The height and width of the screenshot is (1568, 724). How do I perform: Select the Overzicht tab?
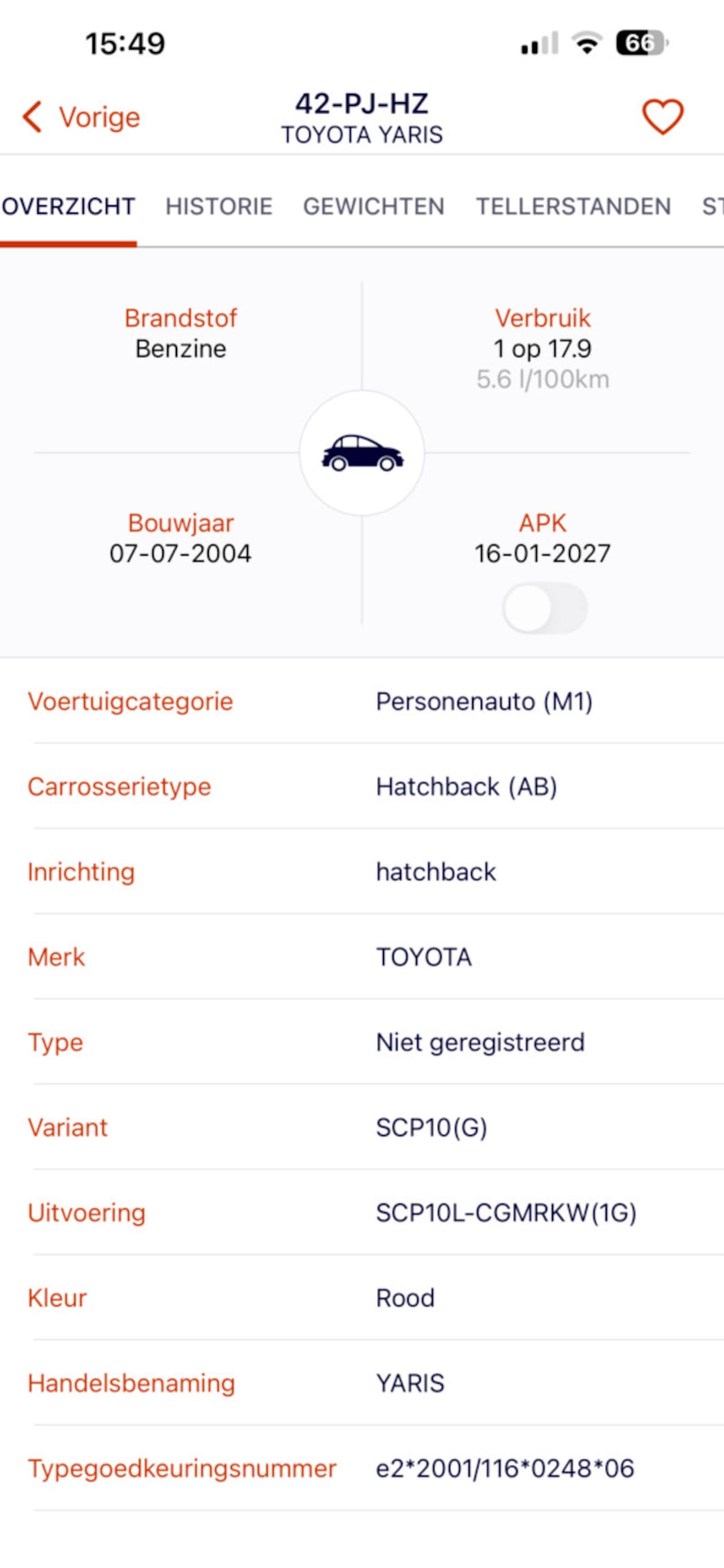[68, 207]
